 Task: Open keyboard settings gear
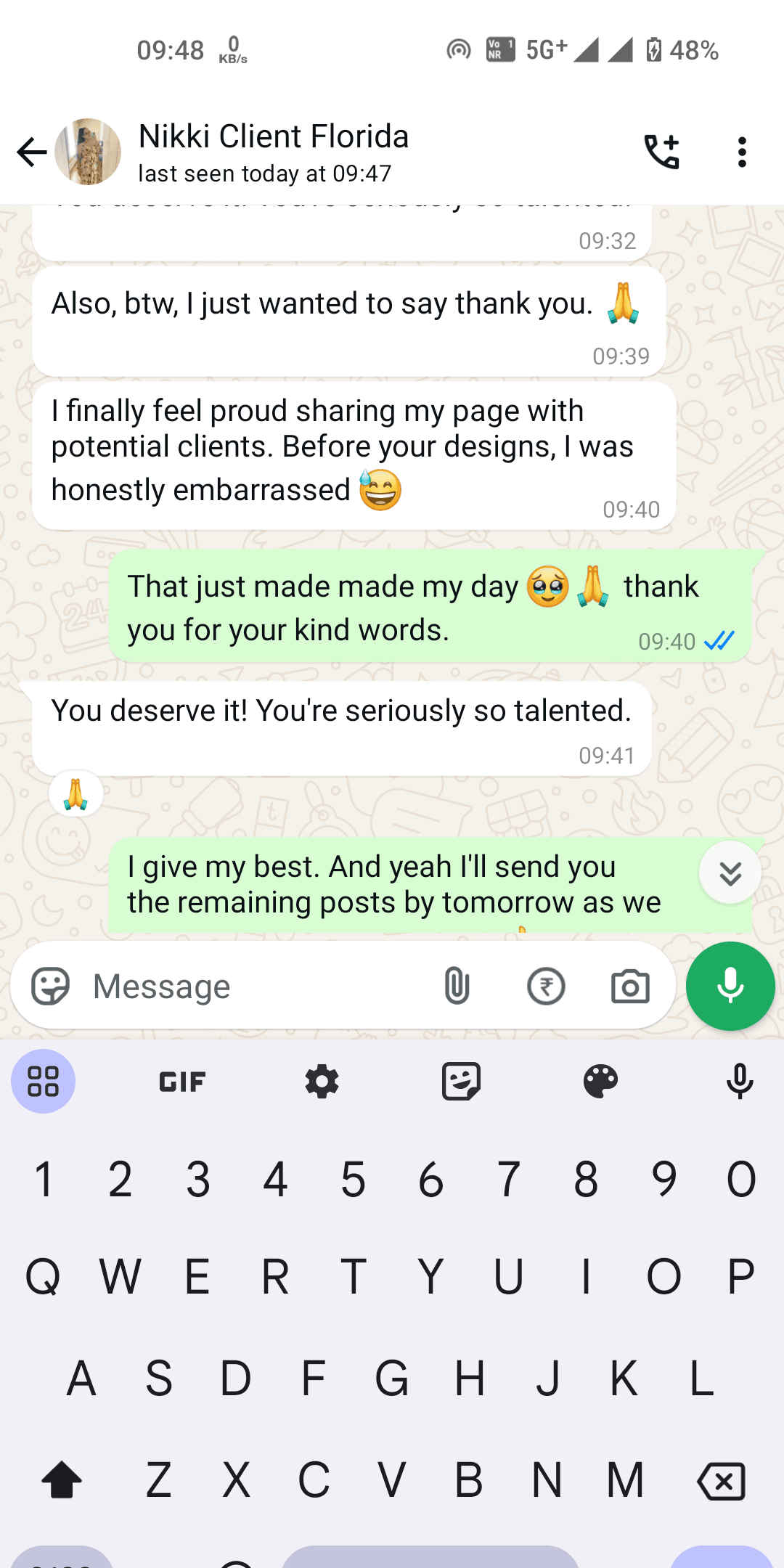coord(322,1082)
